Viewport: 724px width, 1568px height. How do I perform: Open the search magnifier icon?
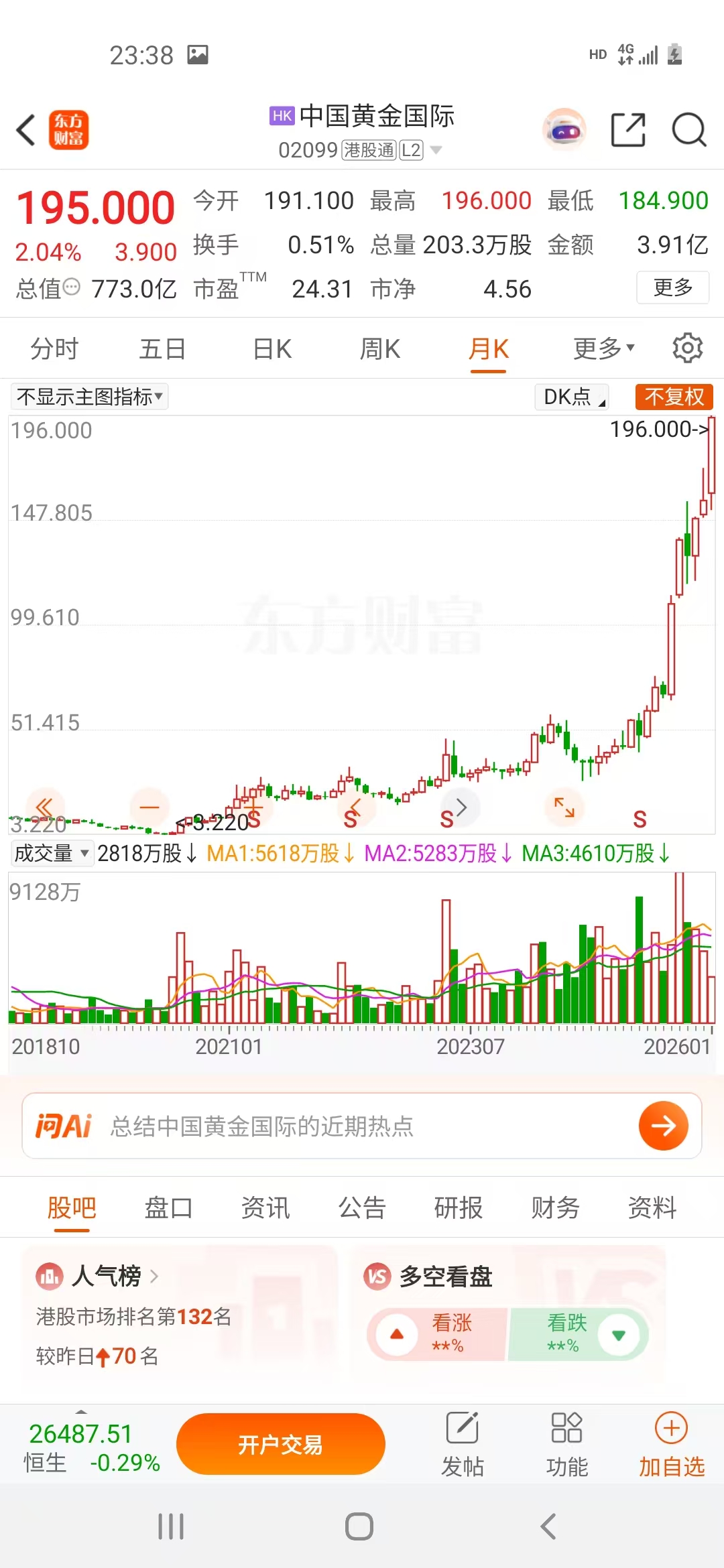pyautogui.click(x=688, y=129)
